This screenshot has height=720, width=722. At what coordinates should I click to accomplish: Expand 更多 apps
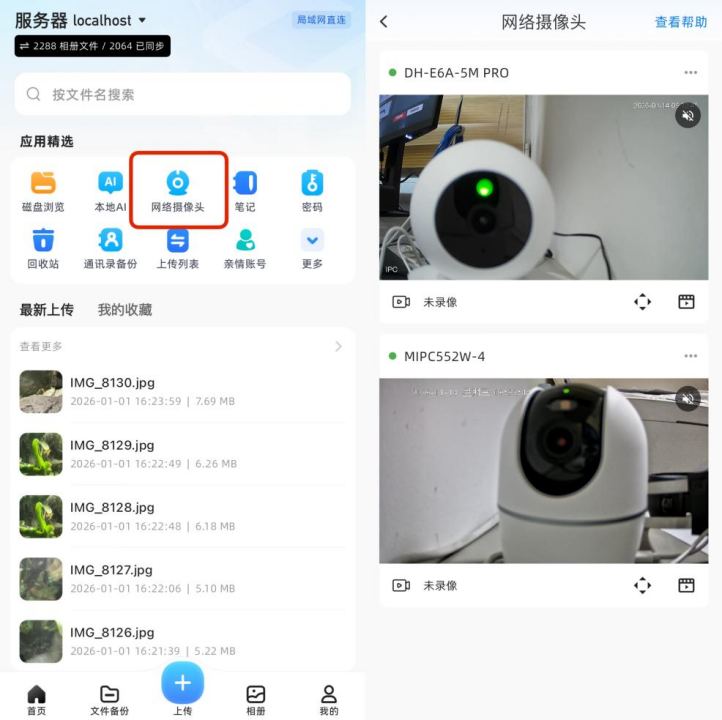point(312,248)
